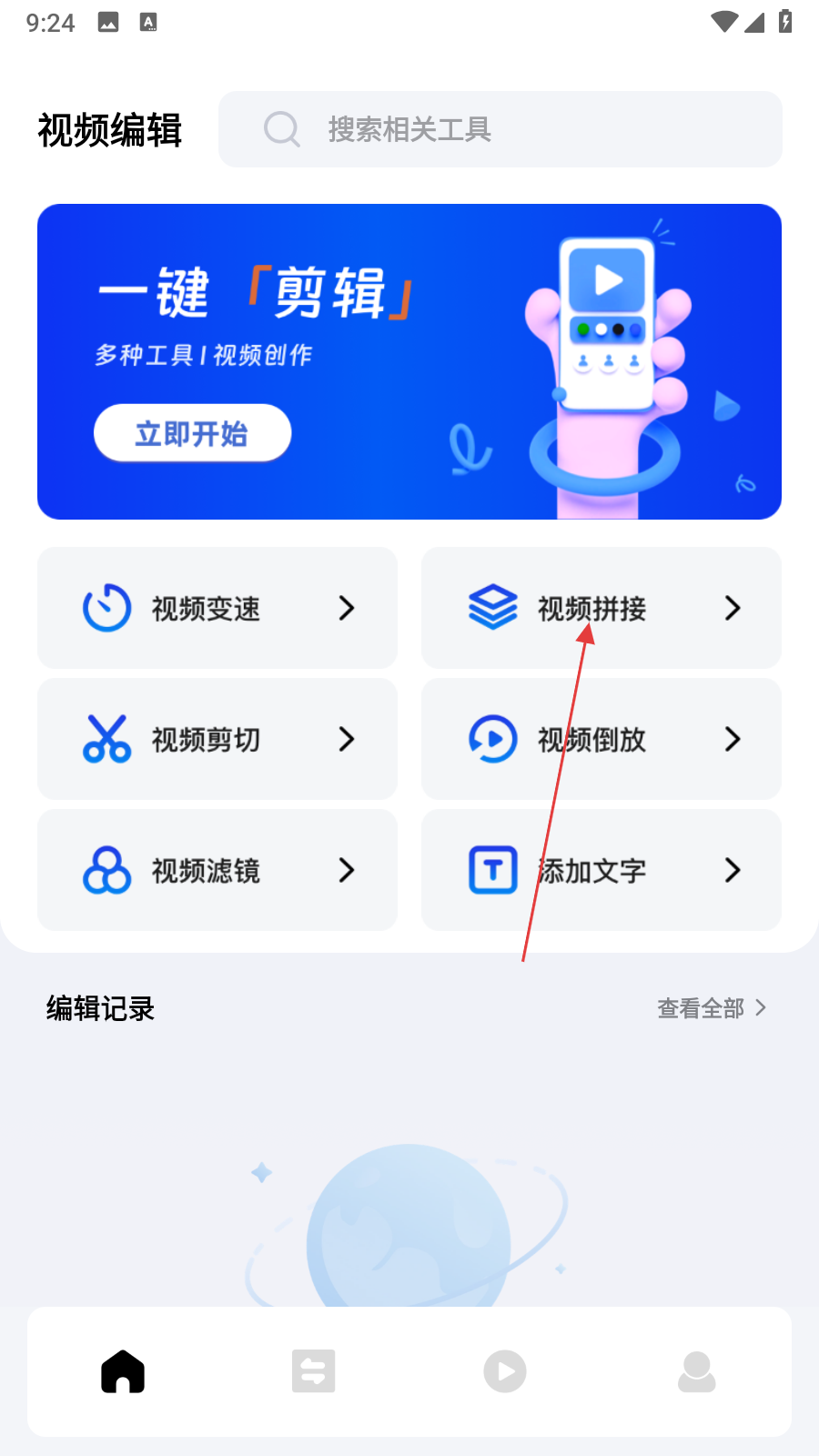Image resolution: width=819 pixels, height=1456 pixels.
Task: Open the 搜索相关工具 search box
Action: 500,129
